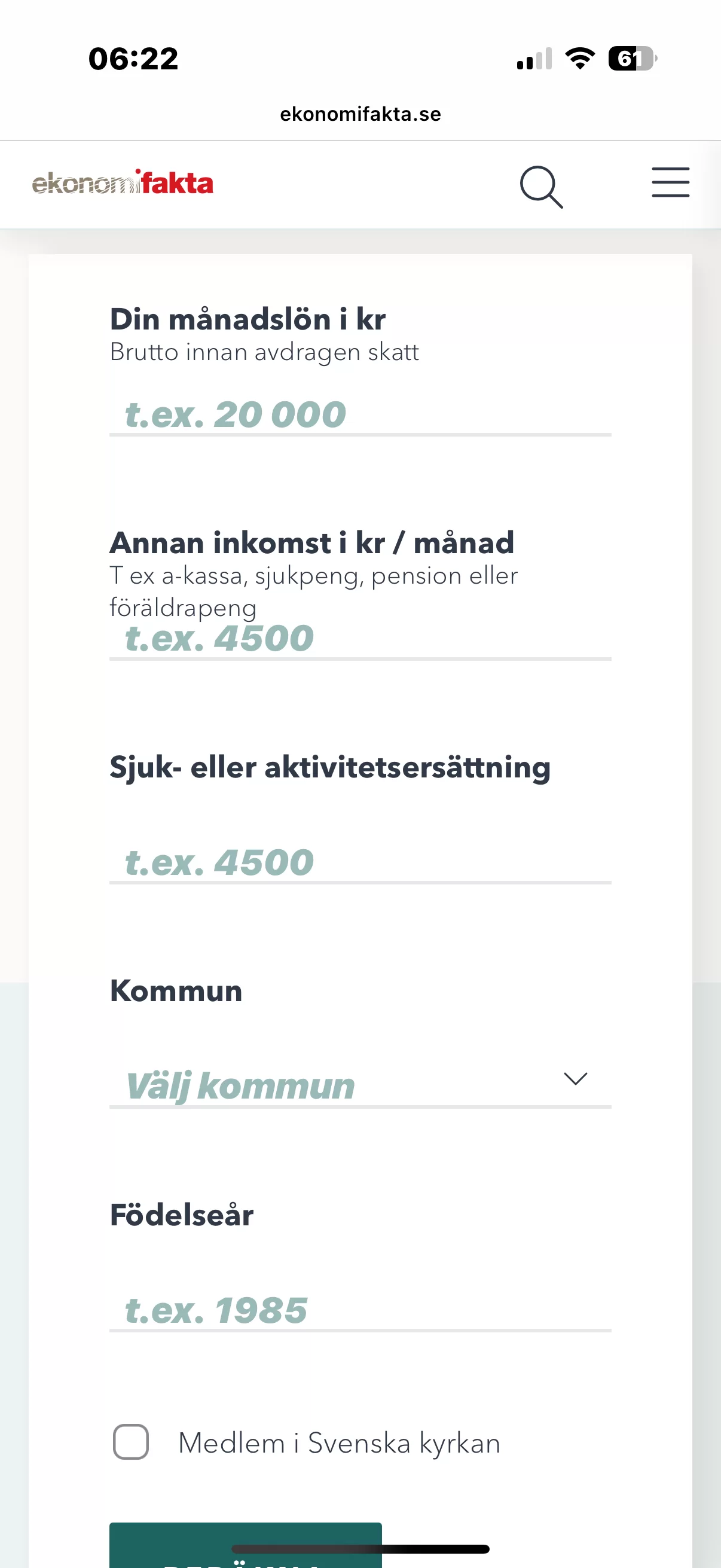Tap the ekonomifakta.se address bar

(360, 114)
